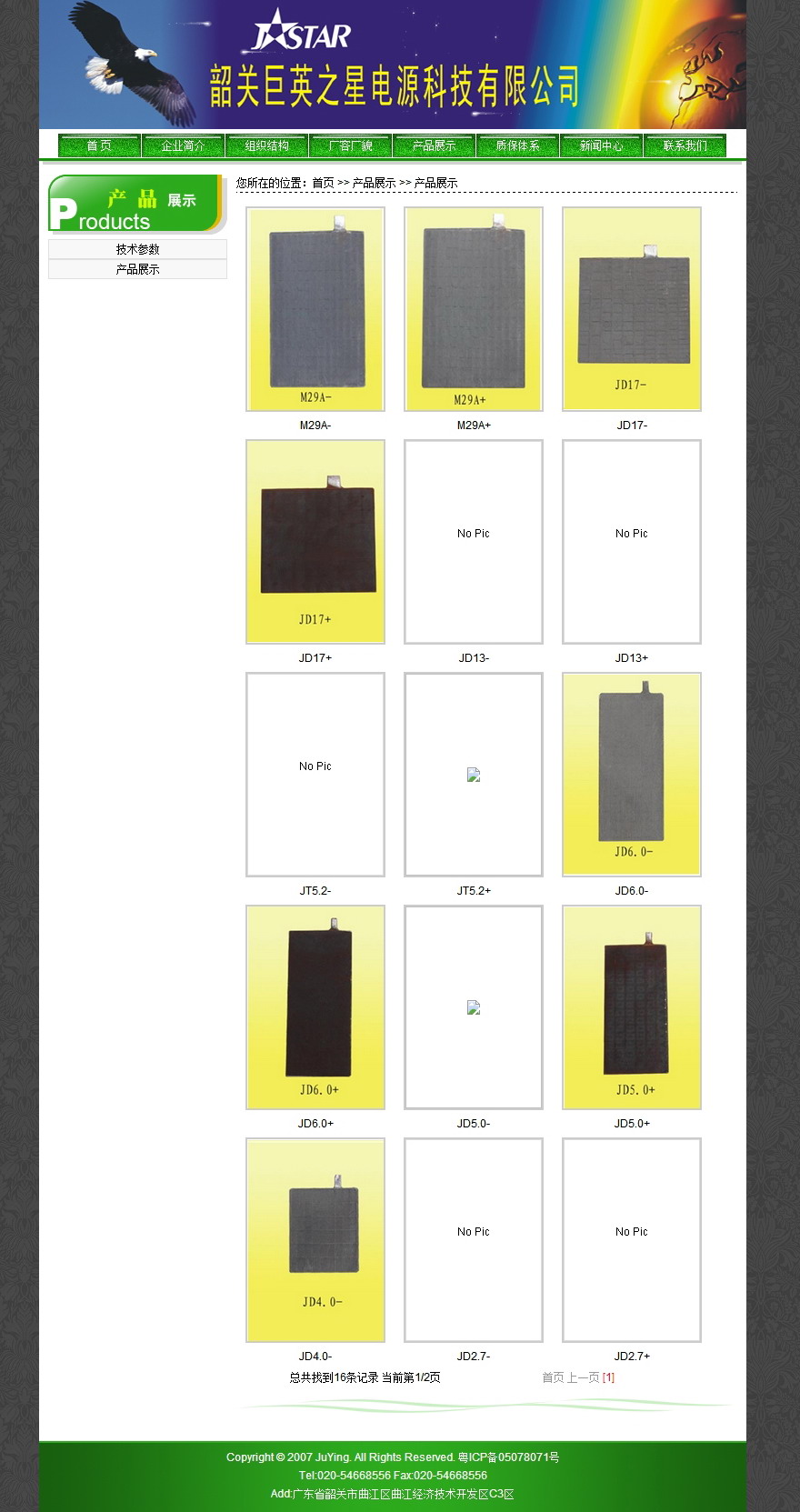Open the 首页 navigation tab

point(99,145)
